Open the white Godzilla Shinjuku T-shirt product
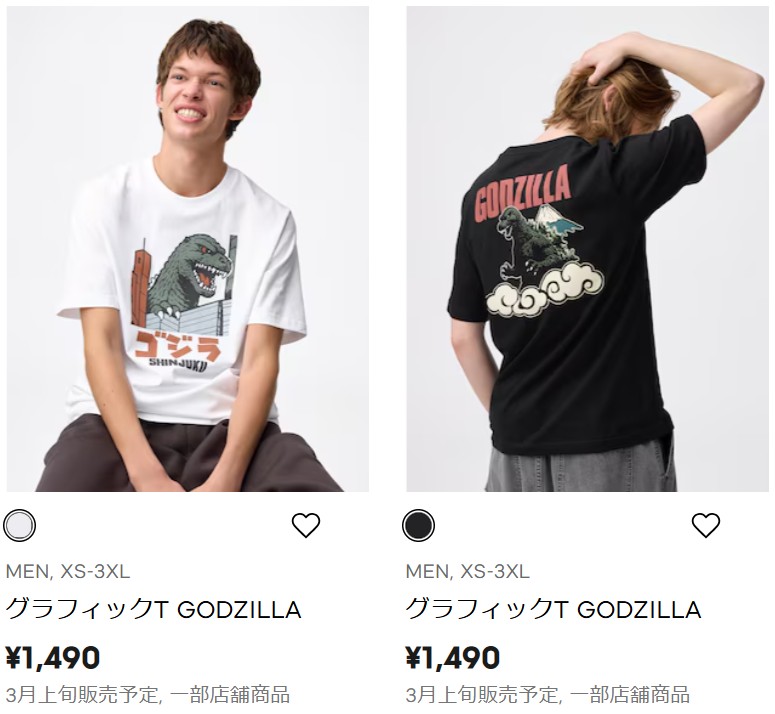 [x=187, y=250]
